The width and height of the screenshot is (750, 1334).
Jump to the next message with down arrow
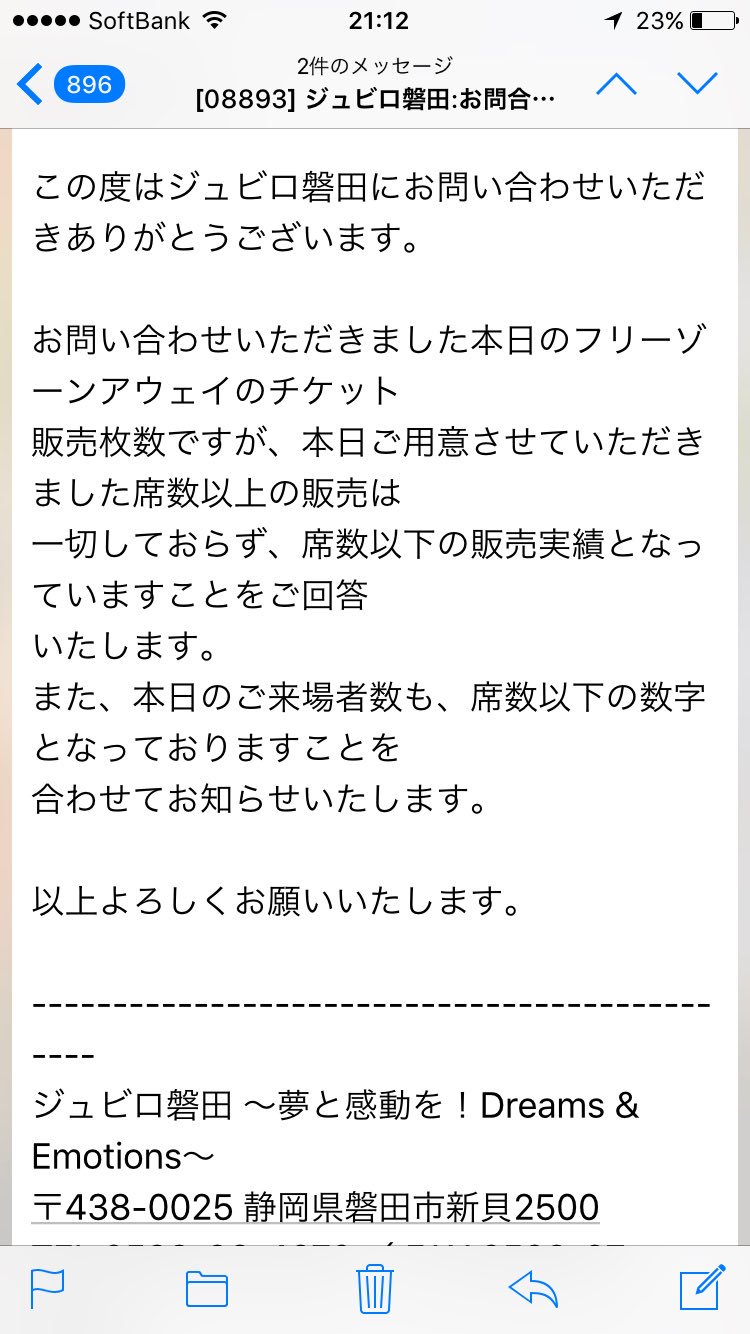coord(698,84)
